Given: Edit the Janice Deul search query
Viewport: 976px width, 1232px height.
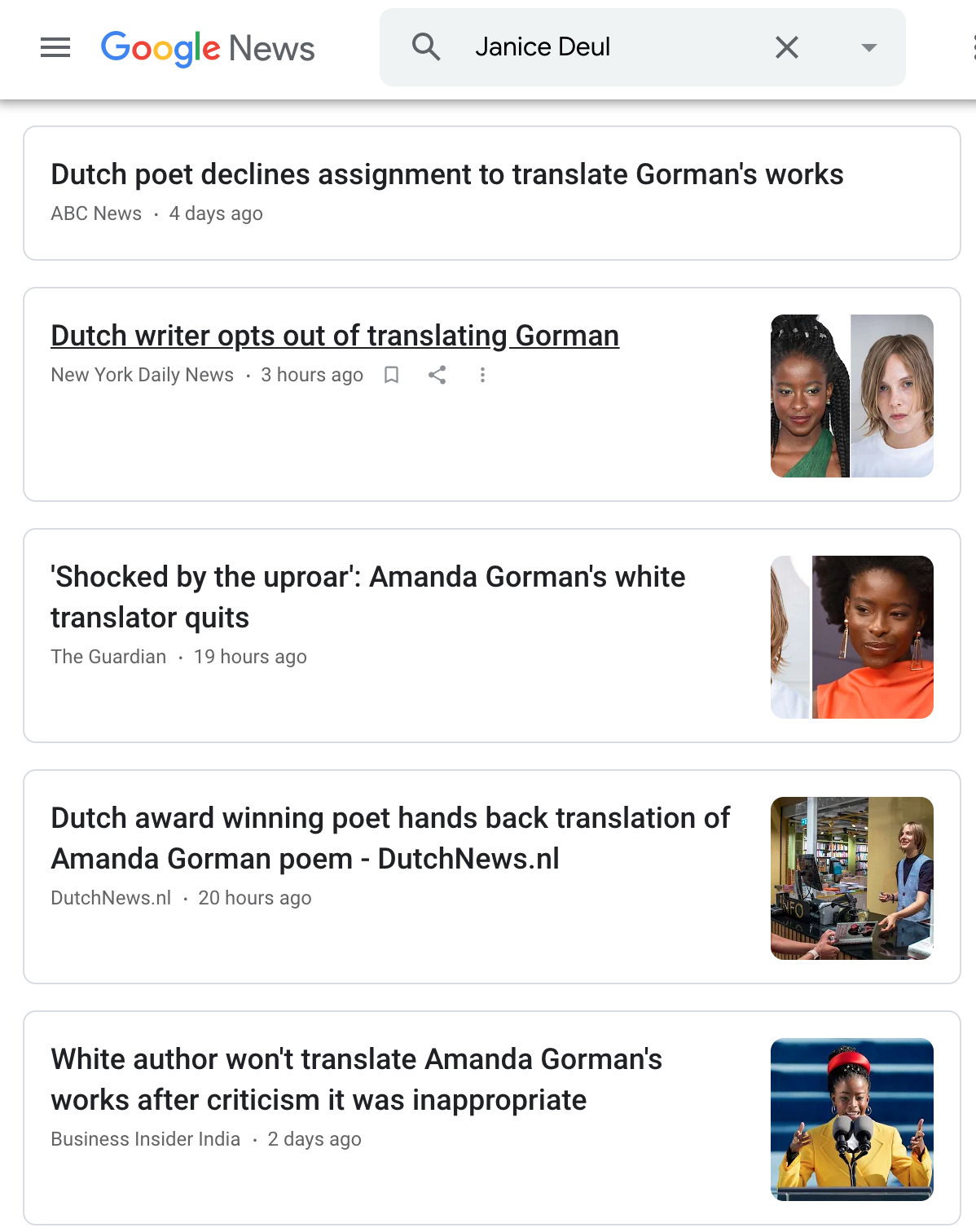Looking at the screenshot, I should (x=570, y=47).
